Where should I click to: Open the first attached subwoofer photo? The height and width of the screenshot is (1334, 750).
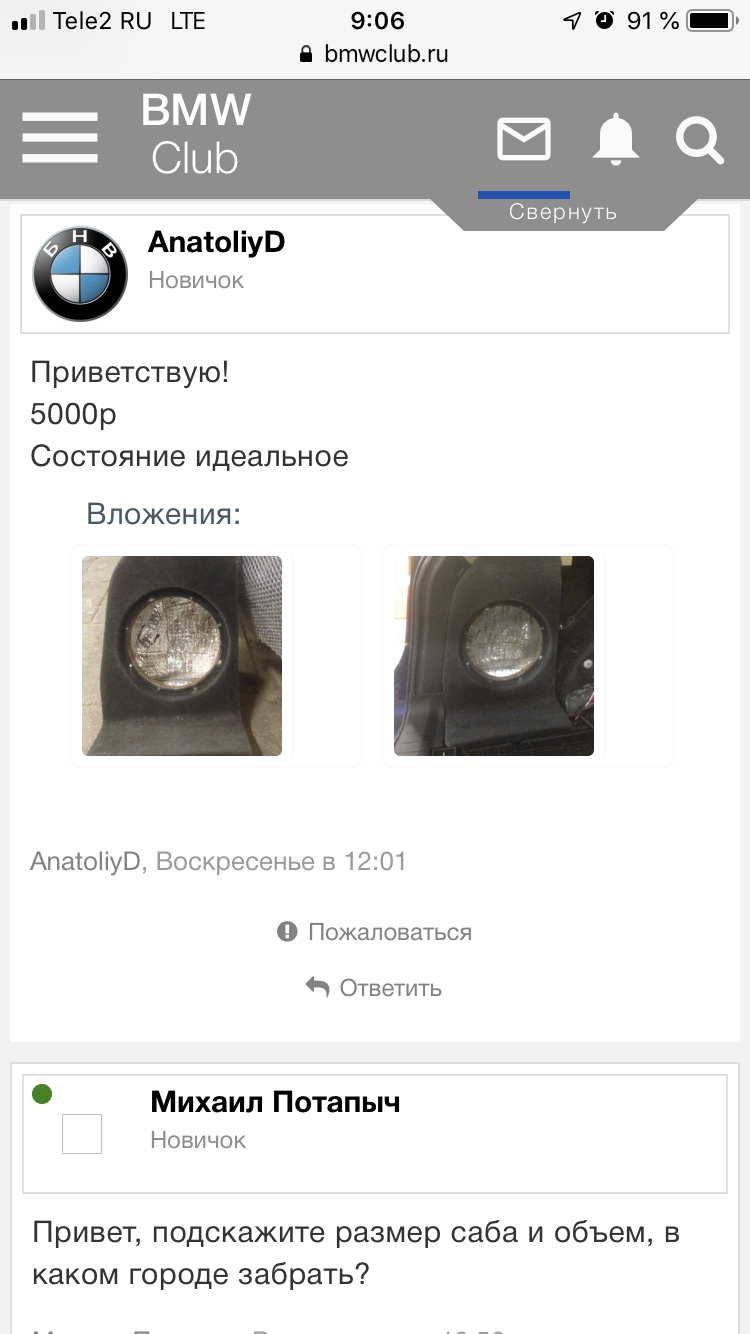182,656
